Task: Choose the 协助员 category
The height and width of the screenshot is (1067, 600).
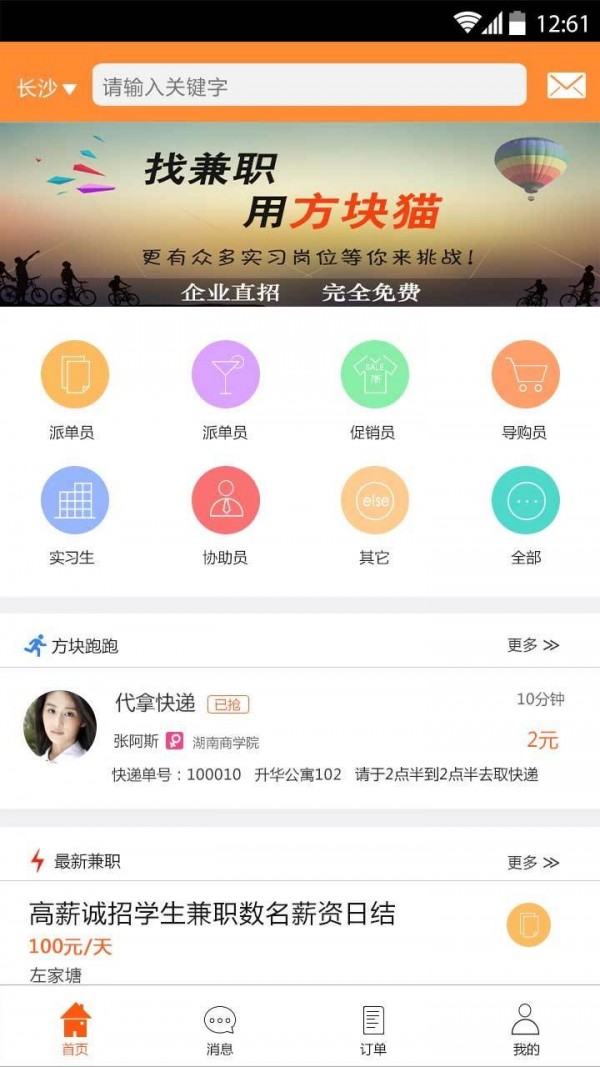Action: pyautogui.click(x=225, y=516)
